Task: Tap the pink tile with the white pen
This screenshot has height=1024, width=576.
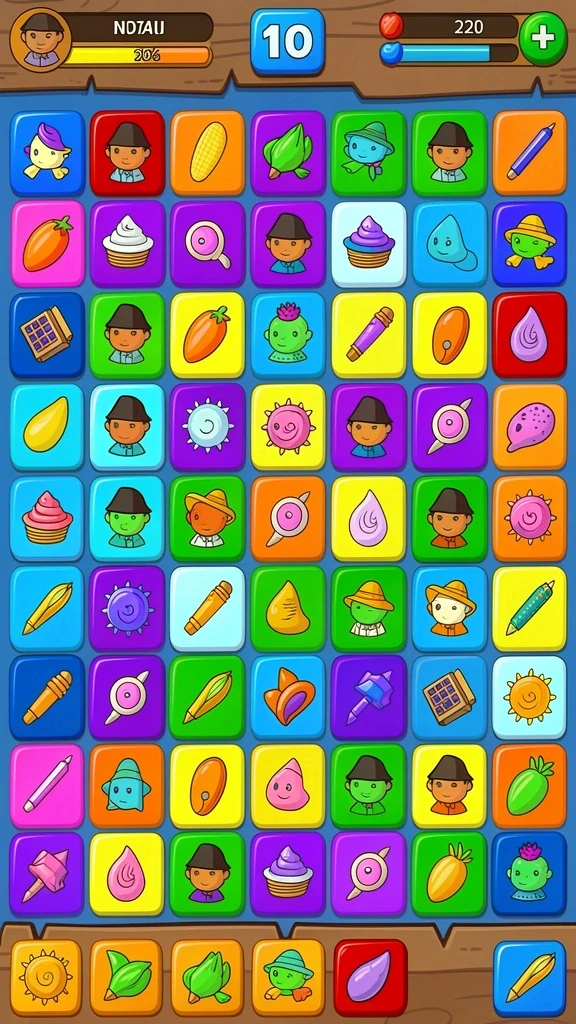Action: (x=47, y=786)
